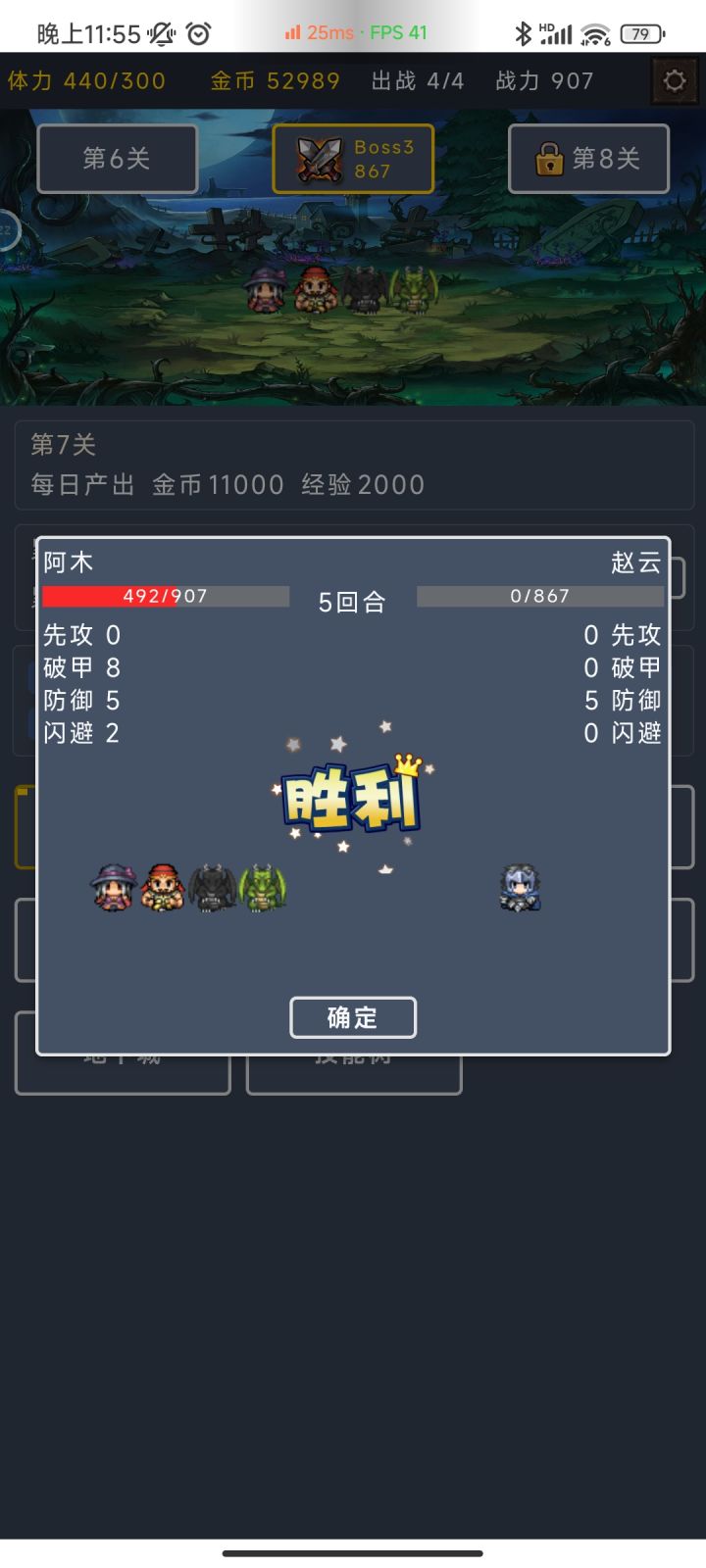The height and width of the screenshot is (1568, 706).
Task: Tap the alarm clock icon in status bar
Action: point(201,32)
